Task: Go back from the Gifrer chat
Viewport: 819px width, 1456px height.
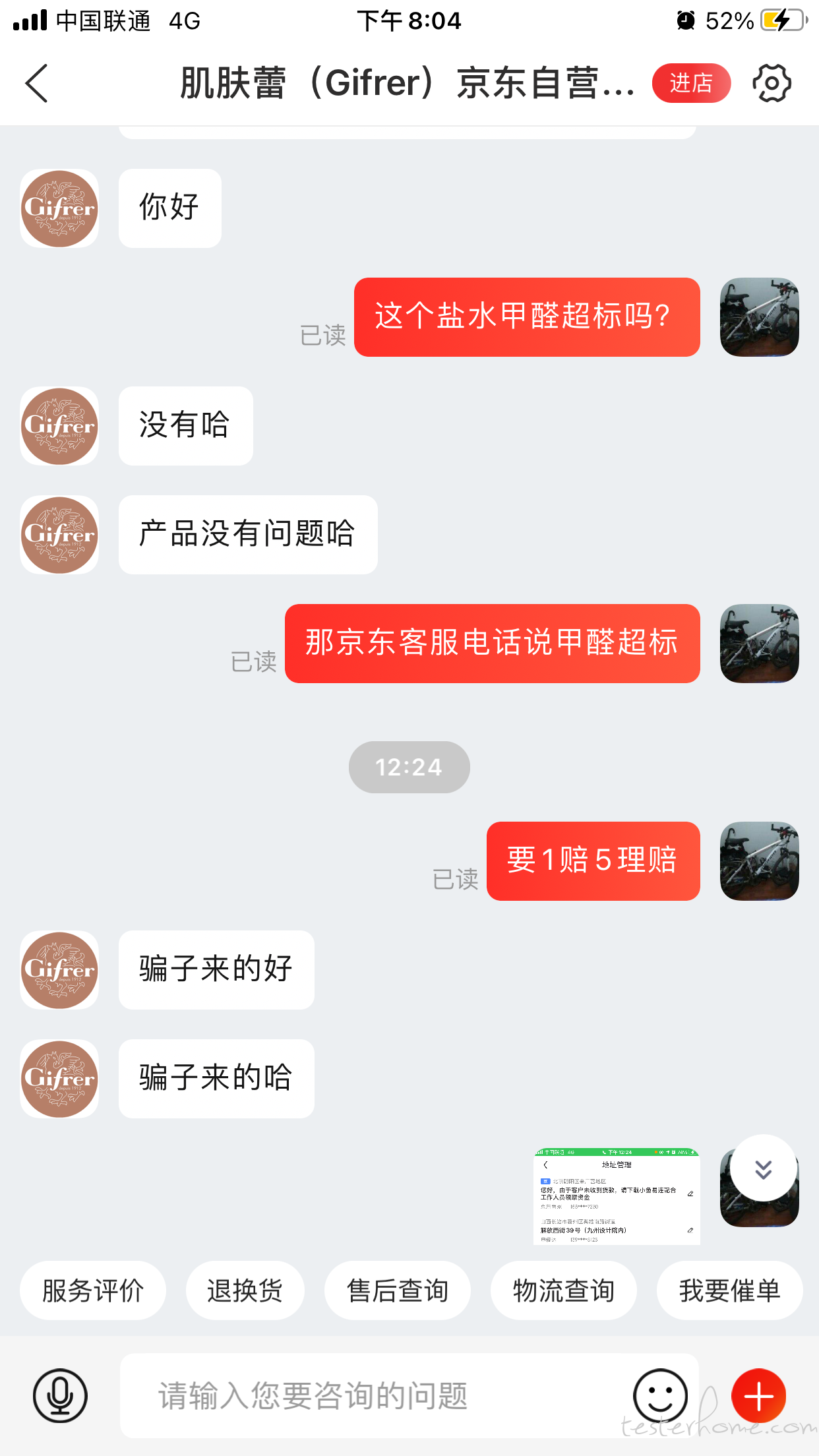Action: tap(37, 83)
